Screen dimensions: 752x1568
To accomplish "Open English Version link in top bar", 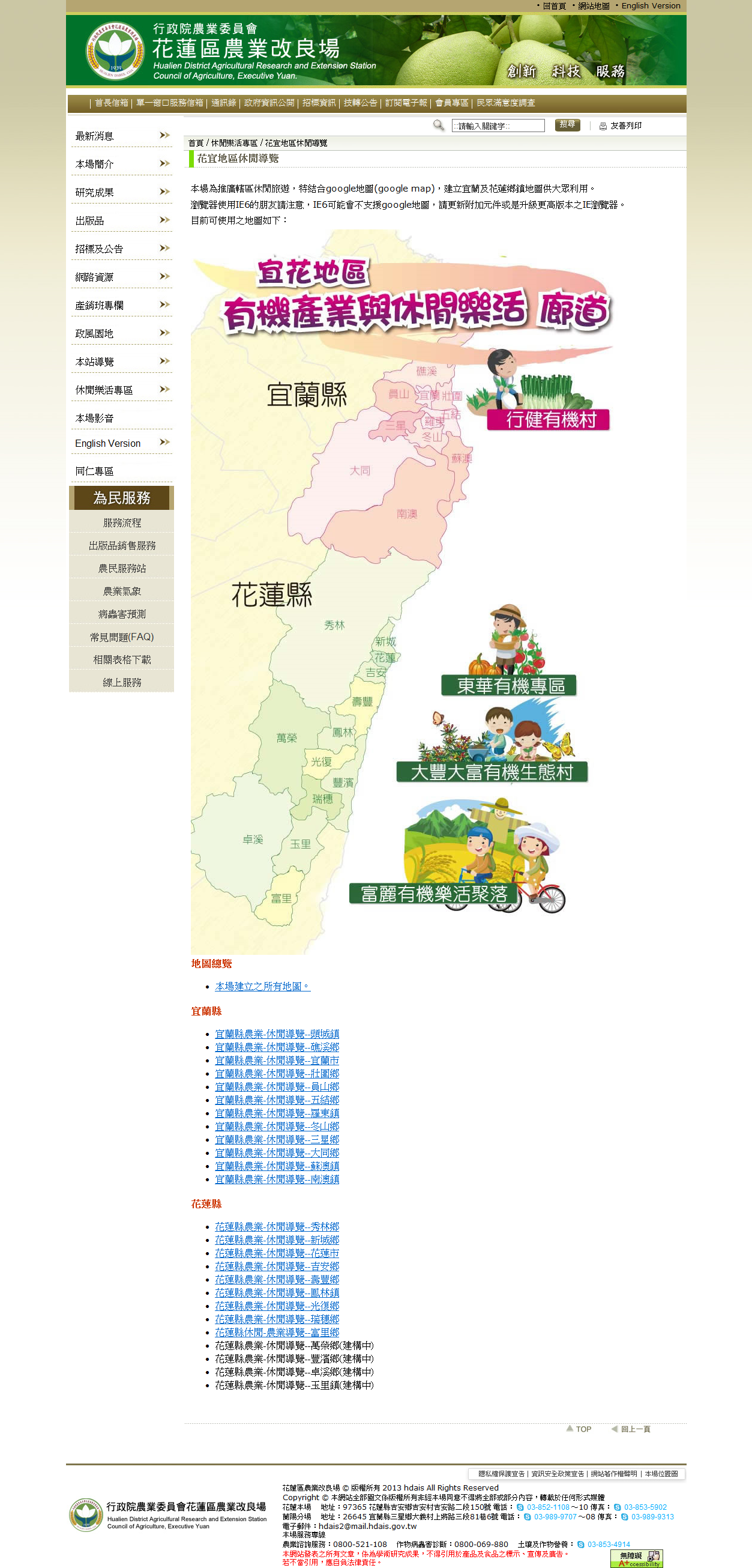I will click(x=651, y=5).
